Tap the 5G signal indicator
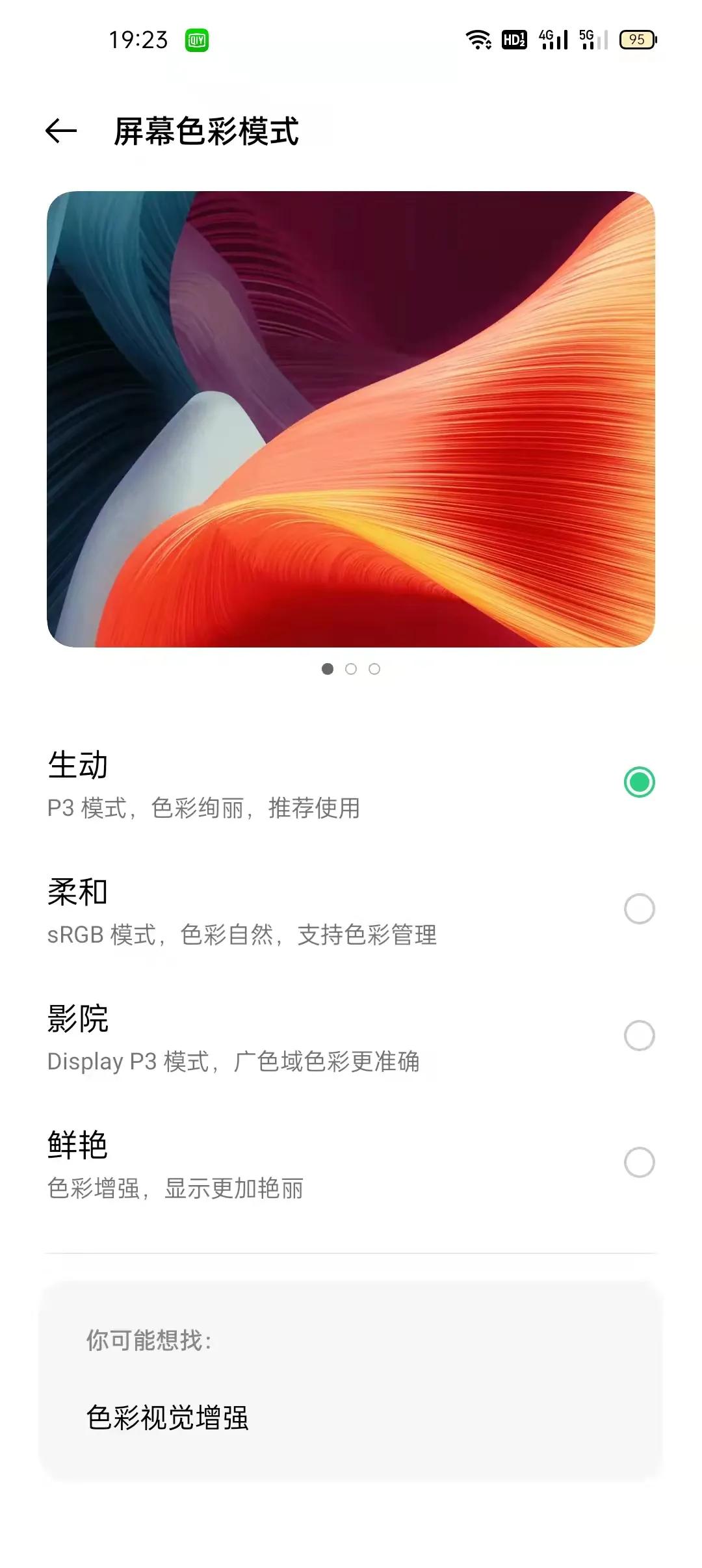Image resolution: width=702 pixels, height=1568 pixels. pyautogui.click(x=593, y=40)
